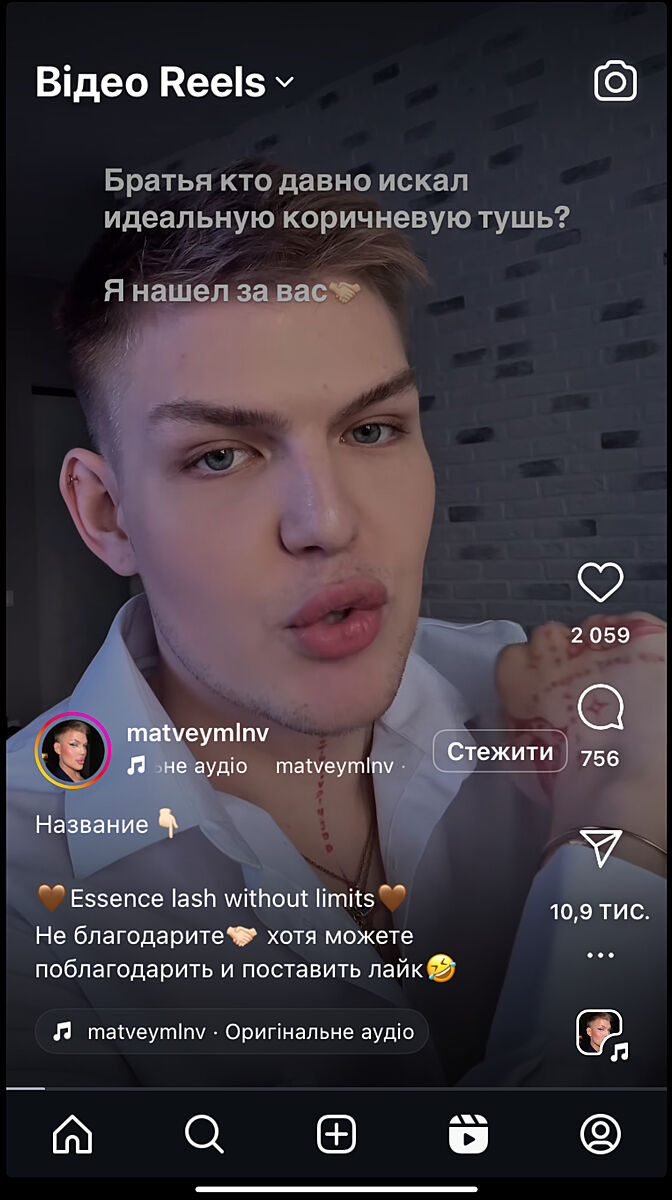
Task: Tap the Стежити button to follow
Action: click(x=500, y=751)
